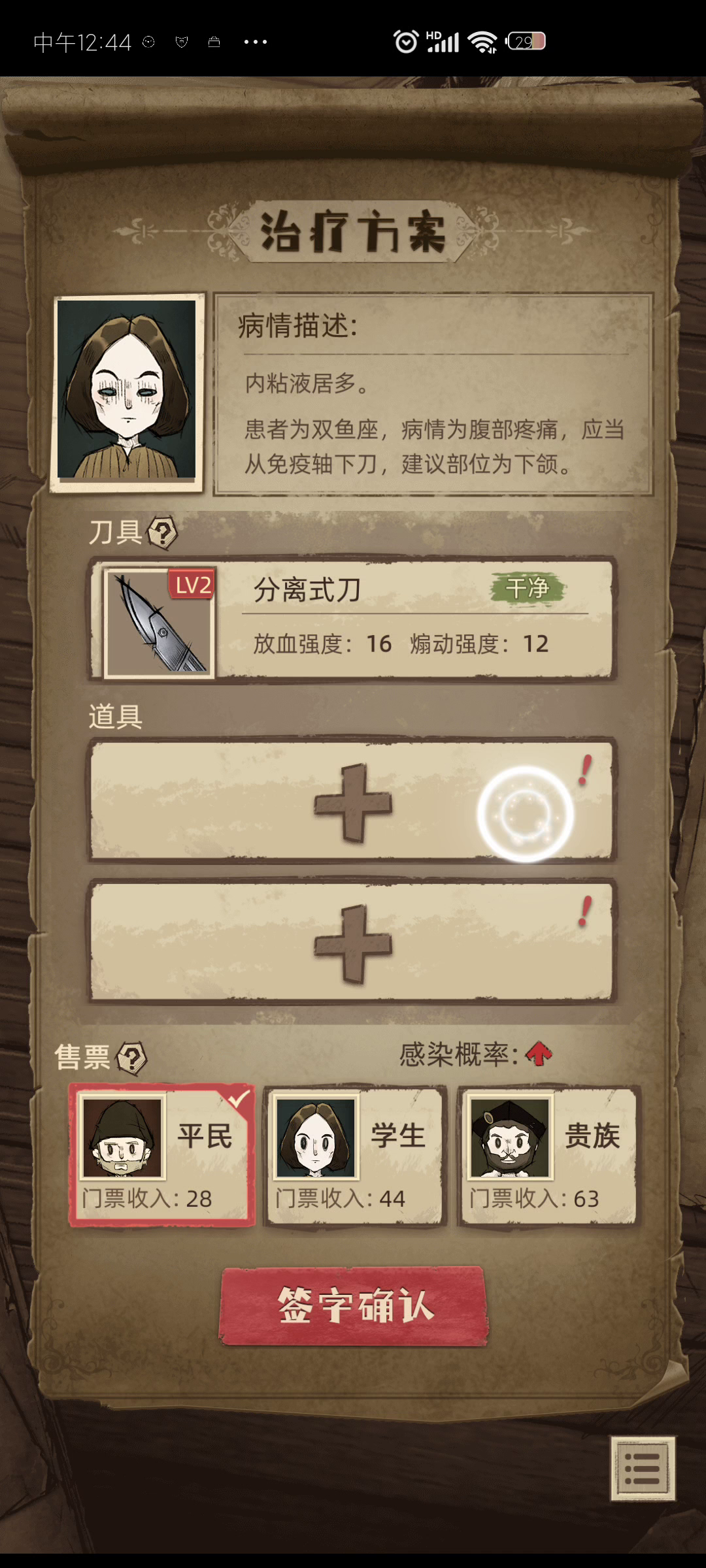Open the help icon next to 刀具
This screenshot has height=1568, width=706.
coord(163,533)
